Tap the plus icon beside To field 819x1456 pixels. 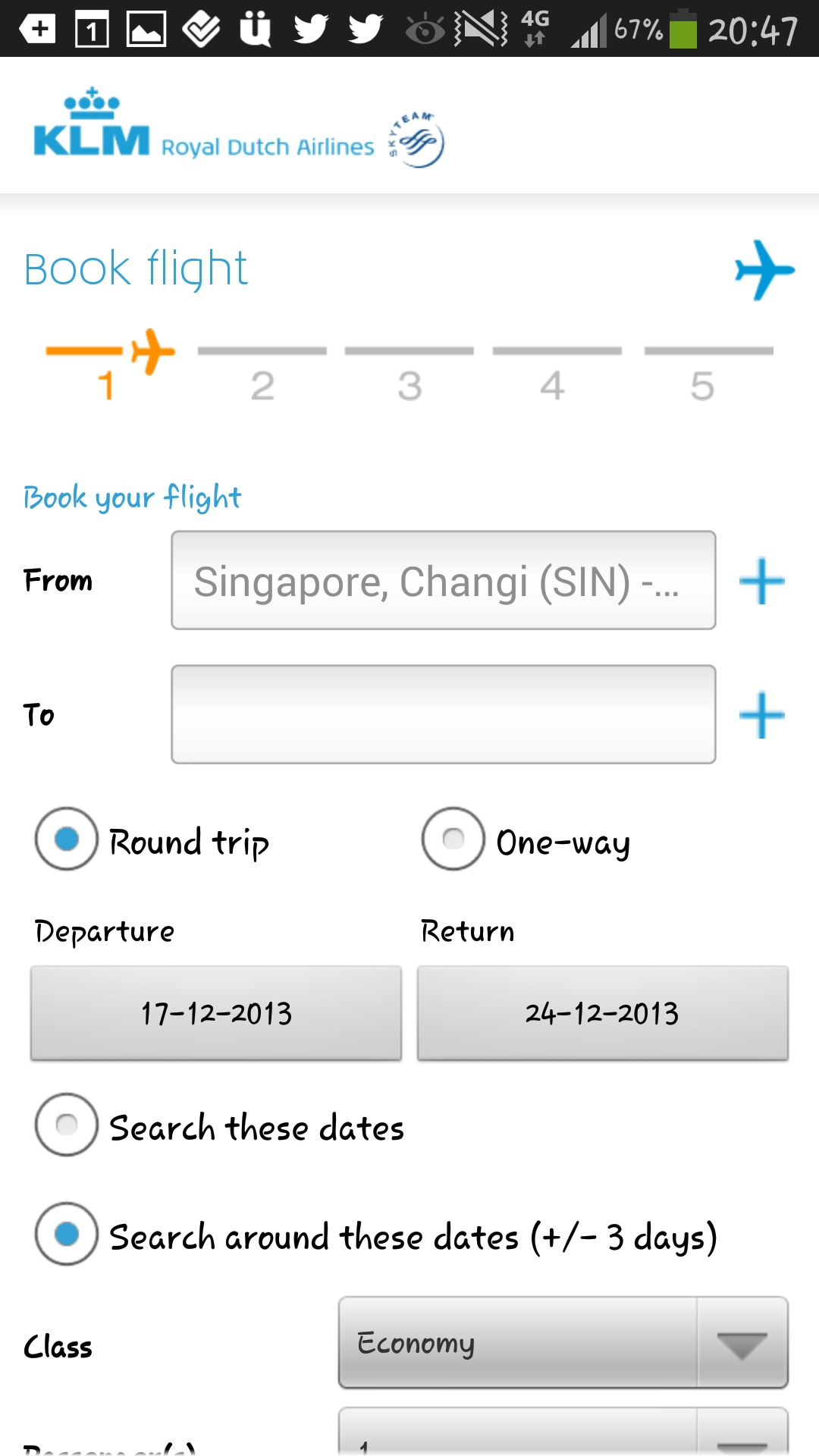761,715
